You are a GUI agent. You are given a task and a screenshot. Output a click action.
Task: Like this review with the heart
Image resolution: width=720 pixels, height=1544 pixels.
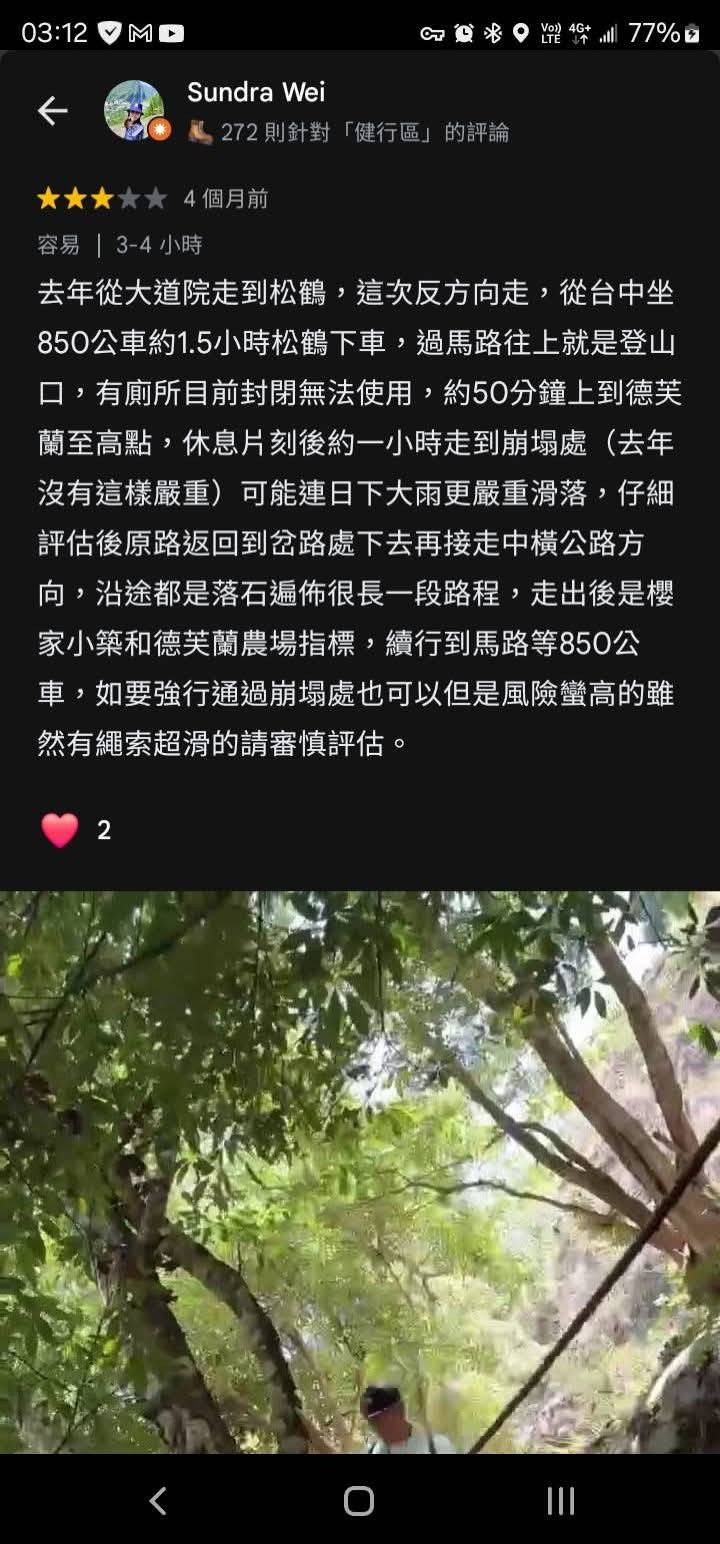[60, 830]
